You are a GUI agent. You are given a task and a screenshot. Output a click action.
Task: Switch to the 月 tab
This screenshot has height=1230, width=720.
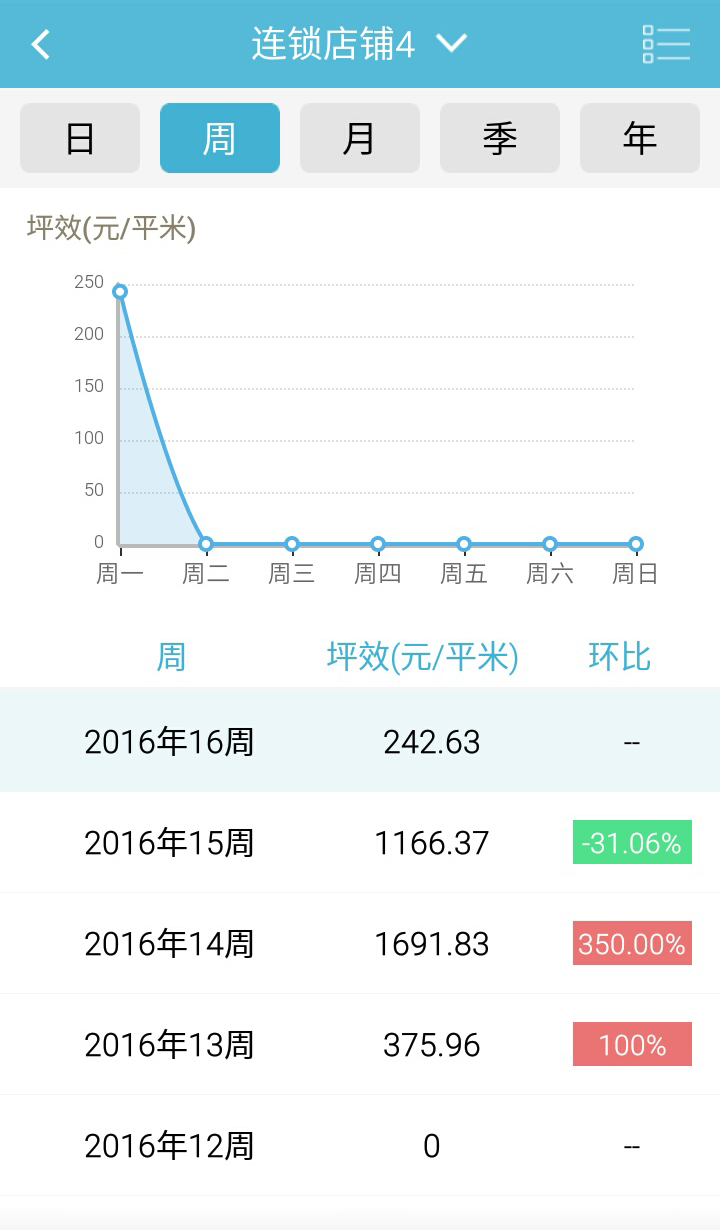click(x=360, y=138)
